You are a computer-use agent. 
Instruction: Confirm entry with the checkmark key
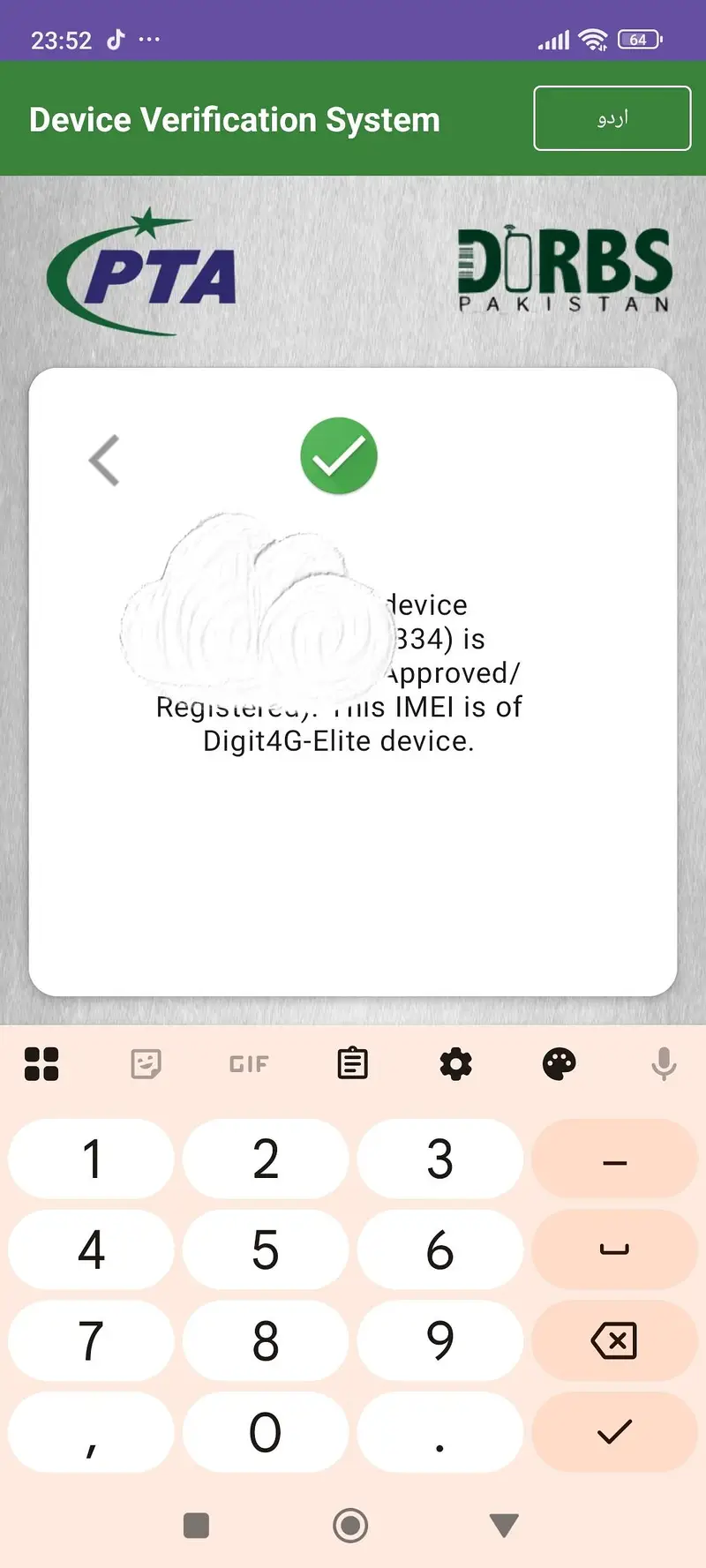614,1431
